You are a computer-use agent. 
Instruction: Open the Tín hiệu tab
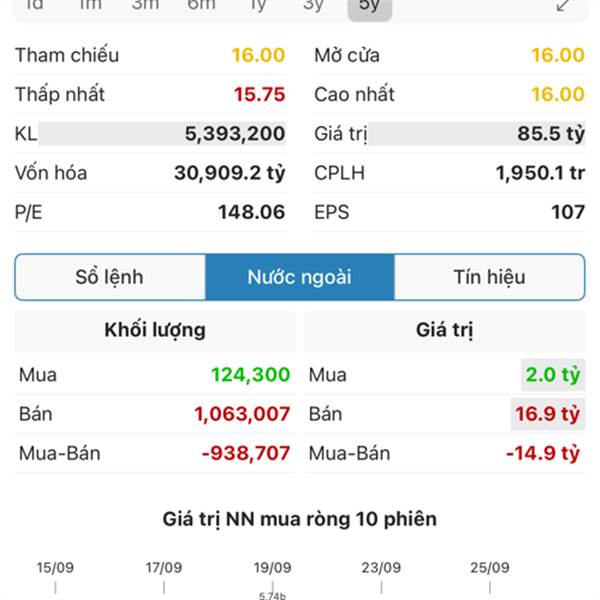489,277
